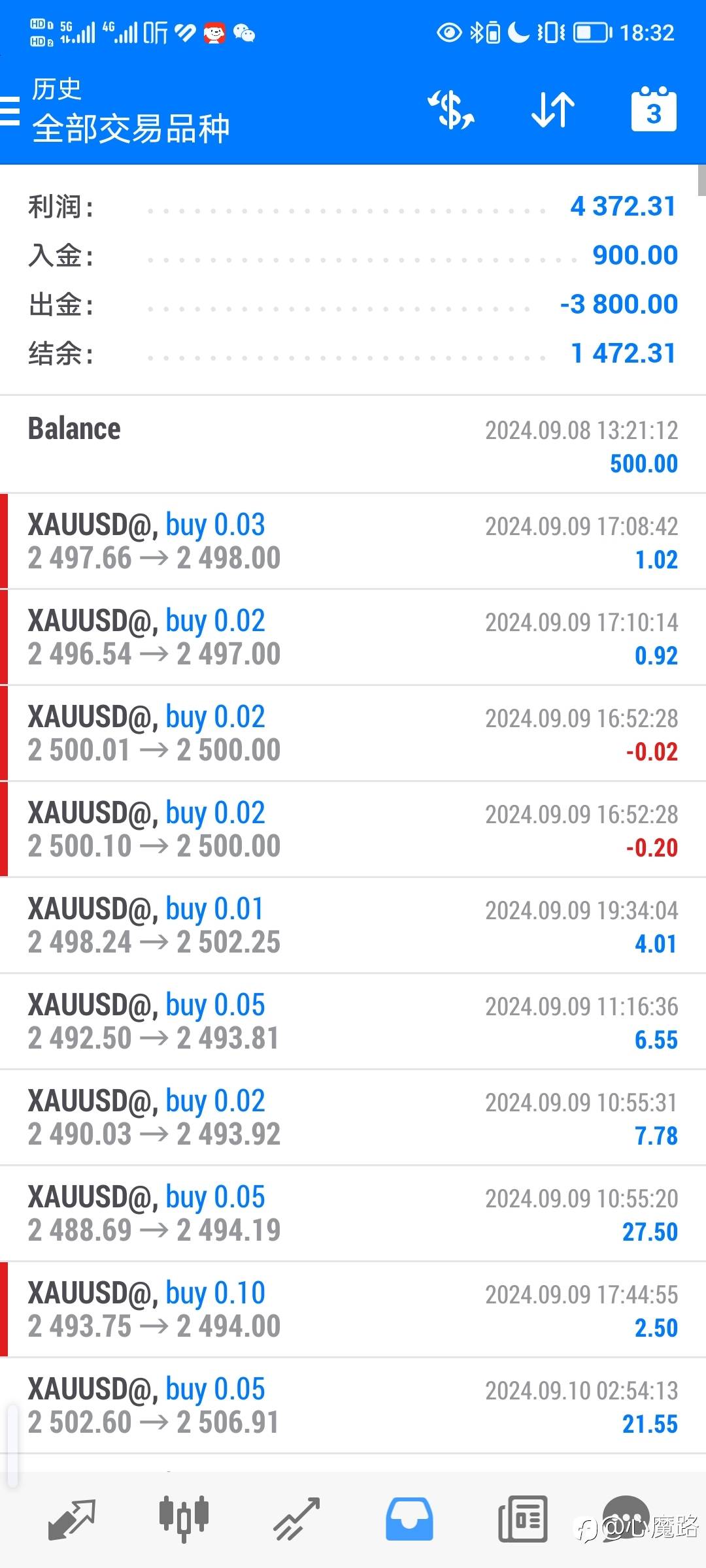This screenshot has width=706, height=1568.
Task: Open the calendar date range picker
Action: (x=653, y=109)
